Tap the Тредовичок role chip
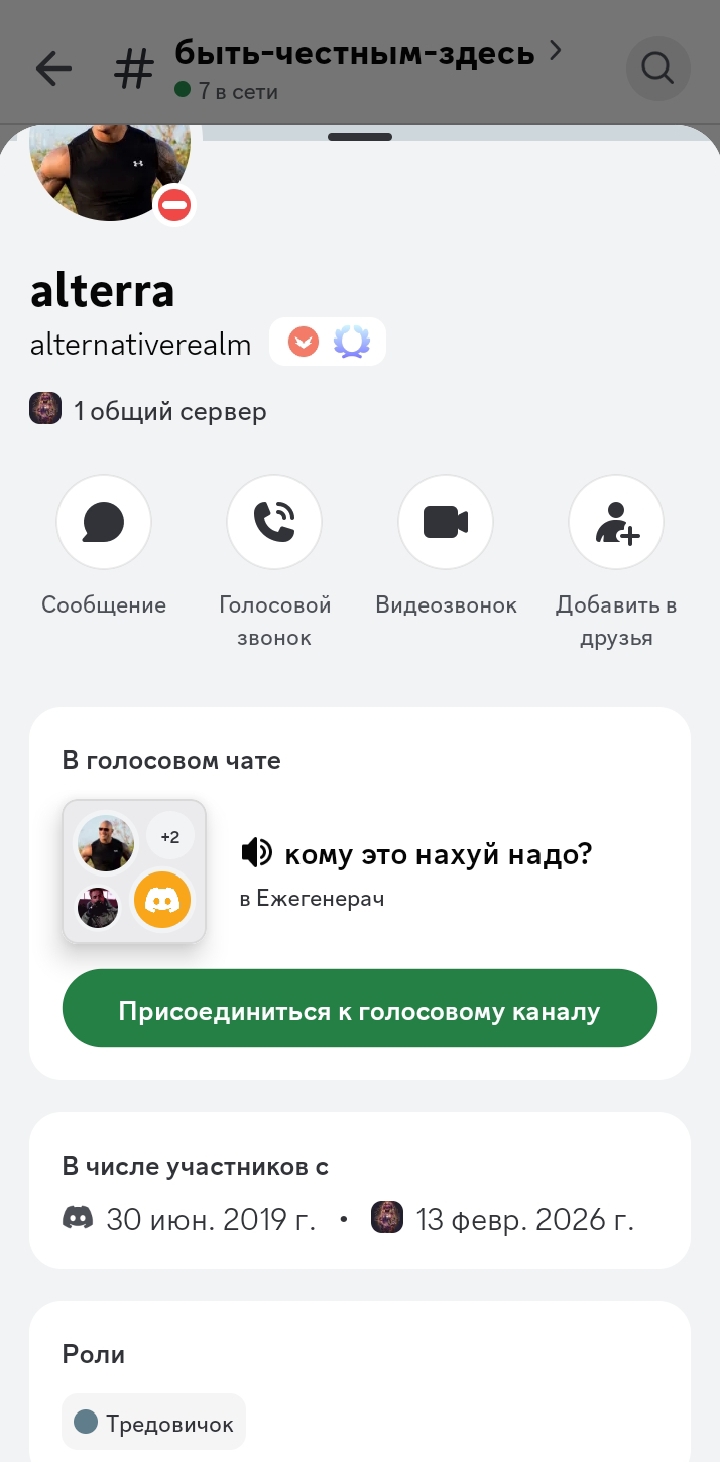 154,1422
